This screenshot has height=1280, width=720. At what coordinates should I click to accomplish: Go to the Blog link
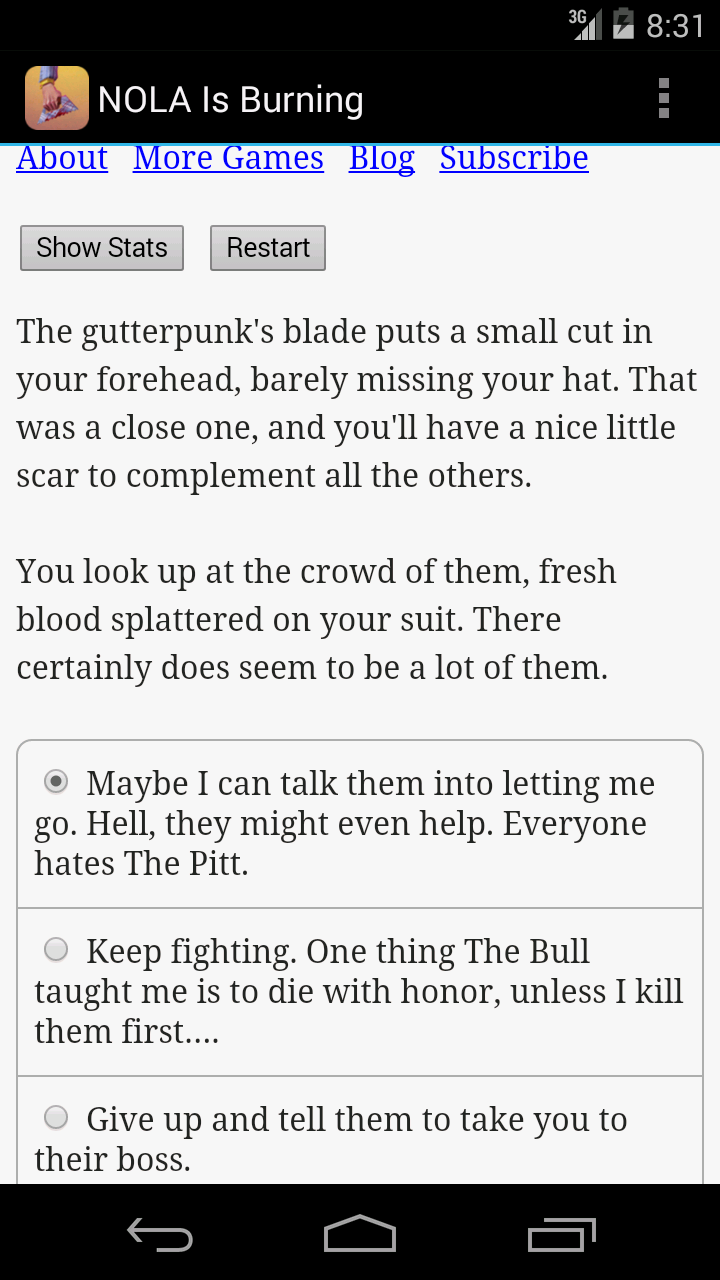tap(381, 158)
